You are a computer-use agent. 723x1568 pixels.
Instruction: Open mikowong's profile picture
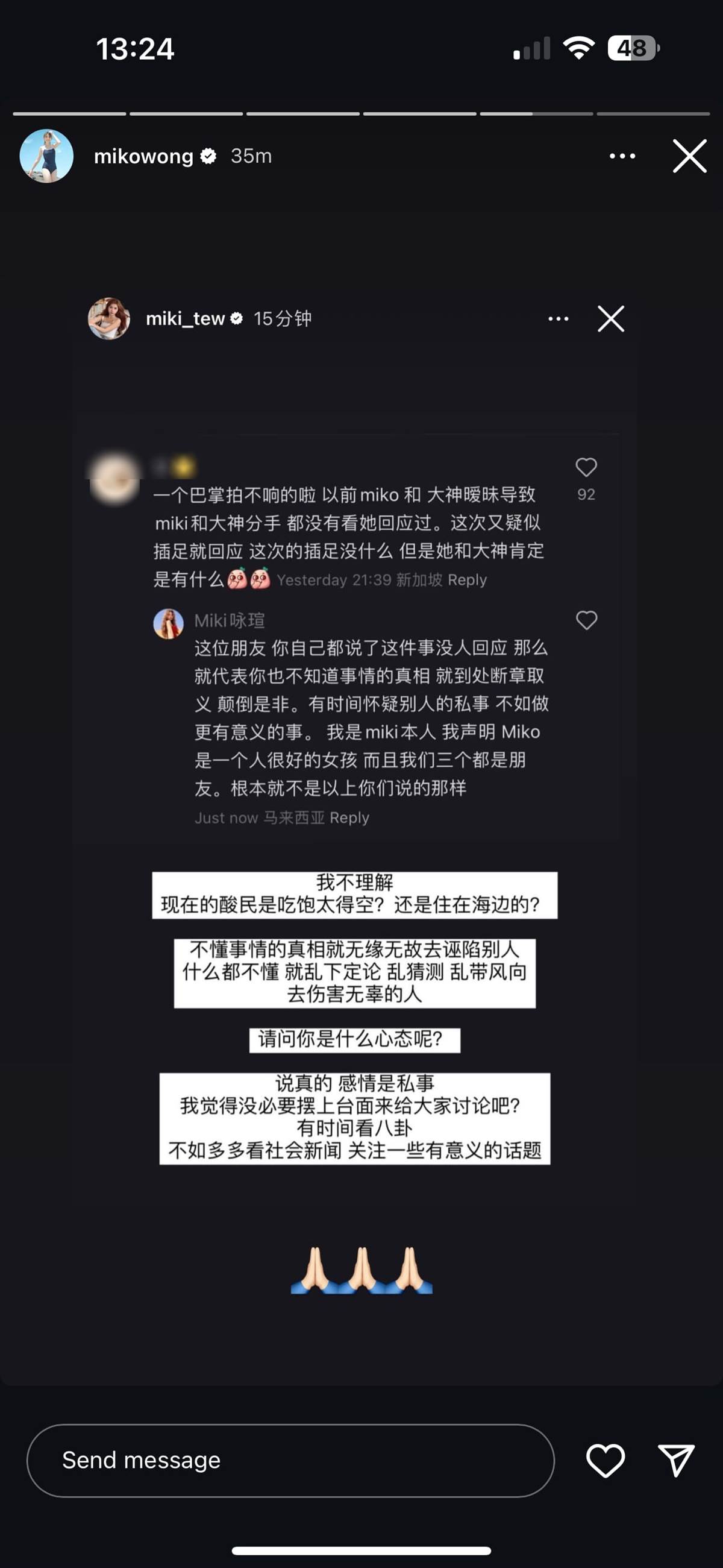click(46, 156)
